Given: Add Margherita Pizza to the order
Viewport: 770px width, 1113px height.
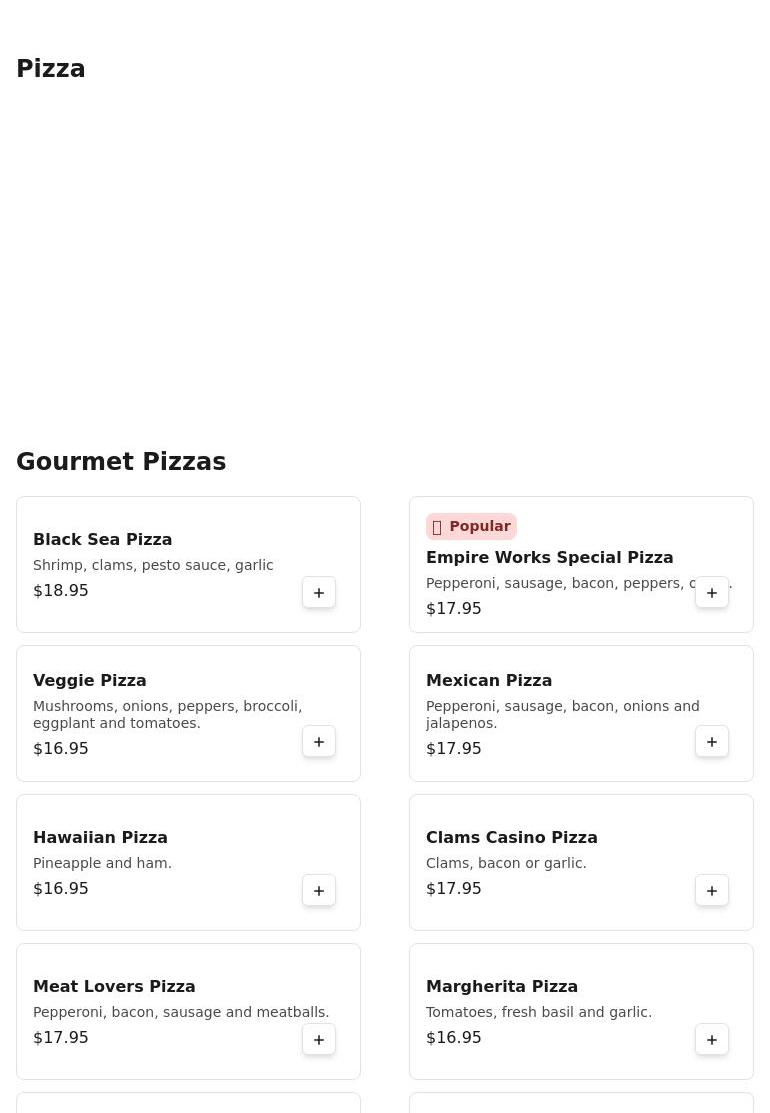Looking at the screenshot, I should pos(712,1040).
